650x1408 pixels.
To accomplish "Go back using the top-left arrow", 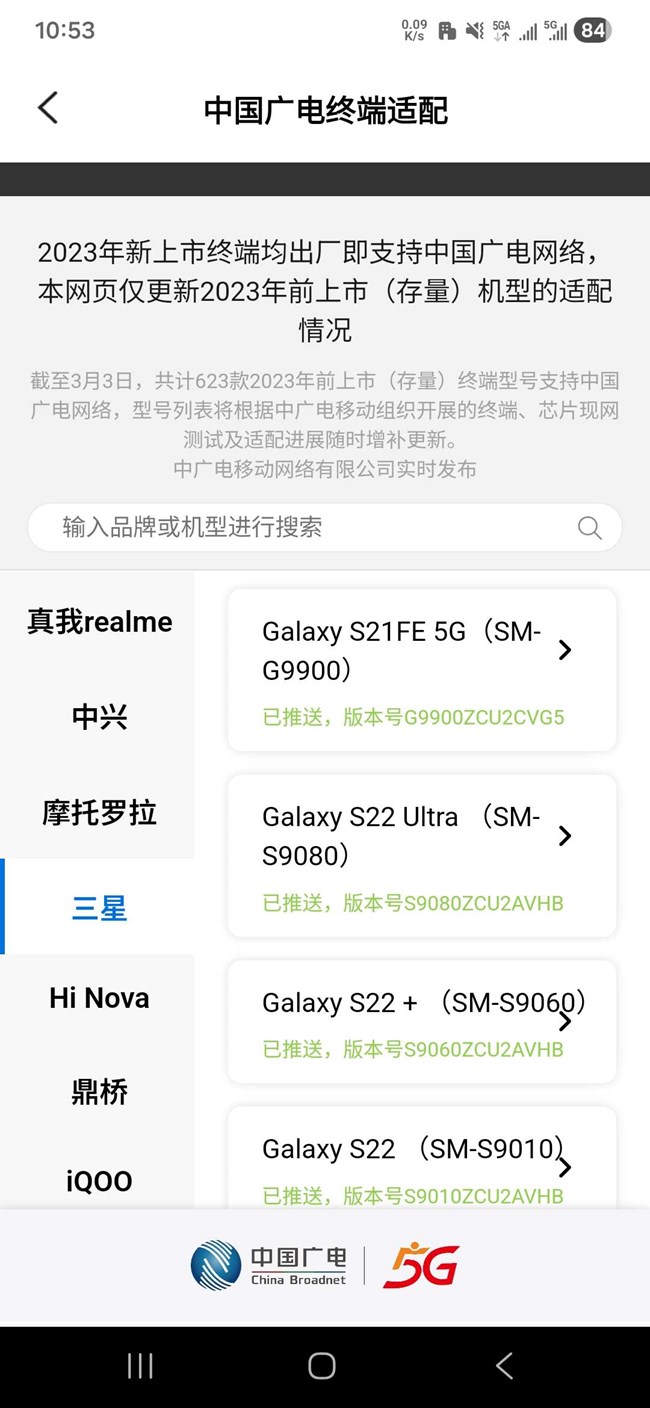I will 48,109.
